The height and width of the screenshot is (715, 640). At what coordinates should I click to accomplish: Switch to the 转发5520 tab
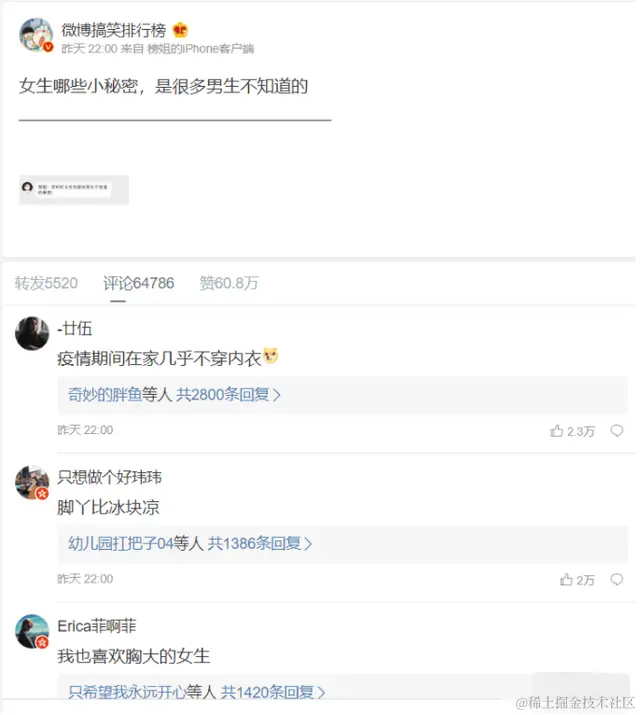(x=46, y=283)
